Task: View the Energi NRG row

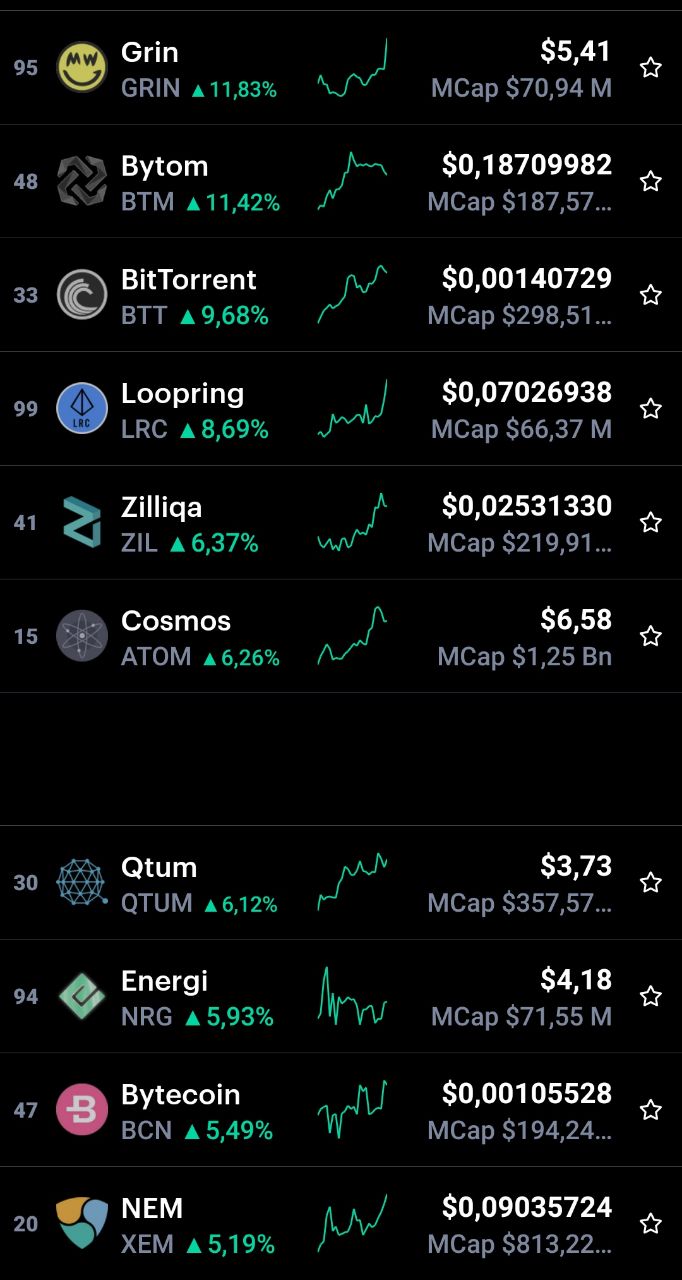Action: [341, 997]
